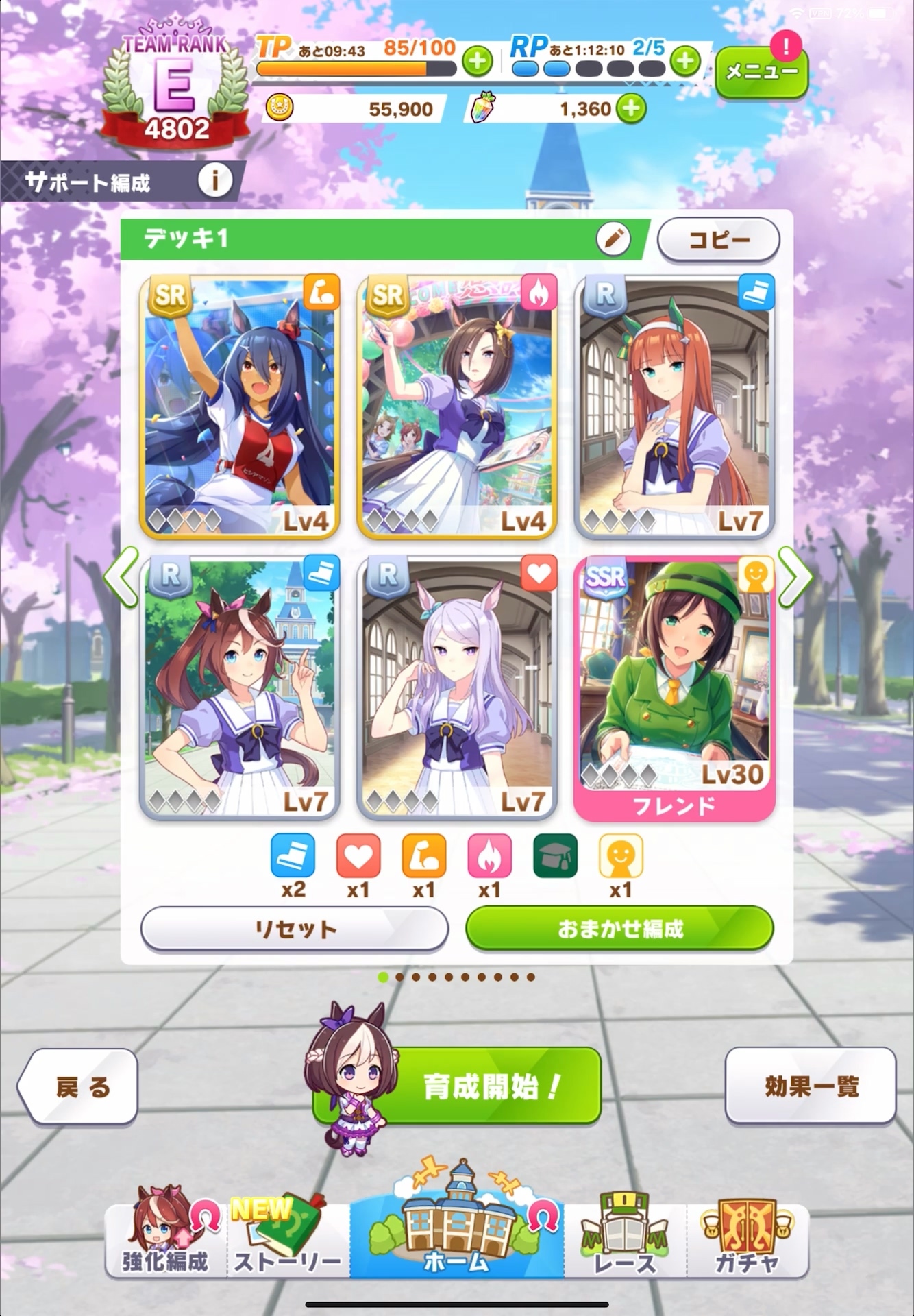Image resolution: width=914 pixels, height=1316 pixels.
Task: Open the サポート編成 info icon
Action: point(214,181)
